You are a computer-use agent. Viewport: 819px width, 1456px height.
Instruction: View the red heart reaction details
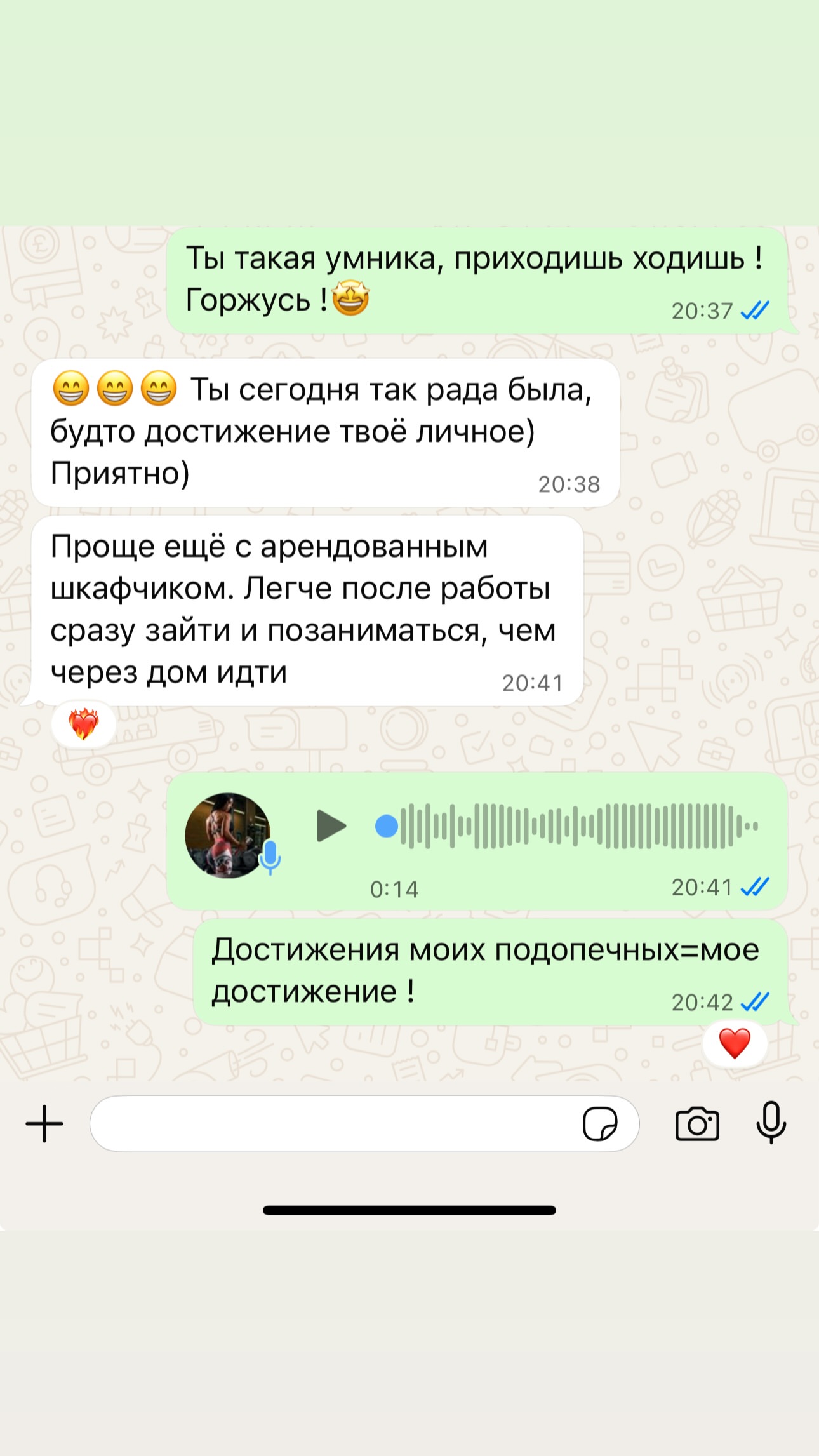click(735, 1043)
